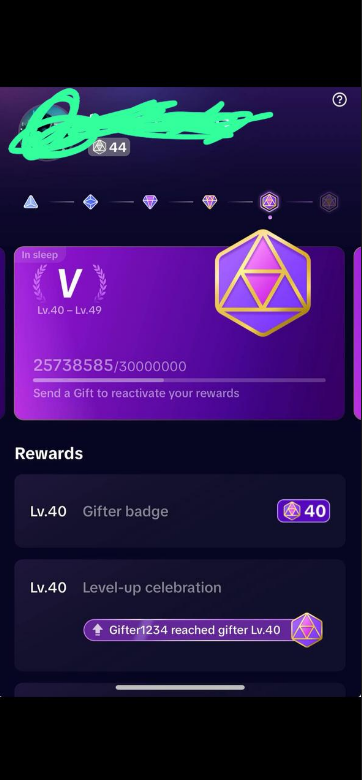This screenshot has height=780, width=362.
Task: Open the help question mark icon
Action: click(339, 100)
